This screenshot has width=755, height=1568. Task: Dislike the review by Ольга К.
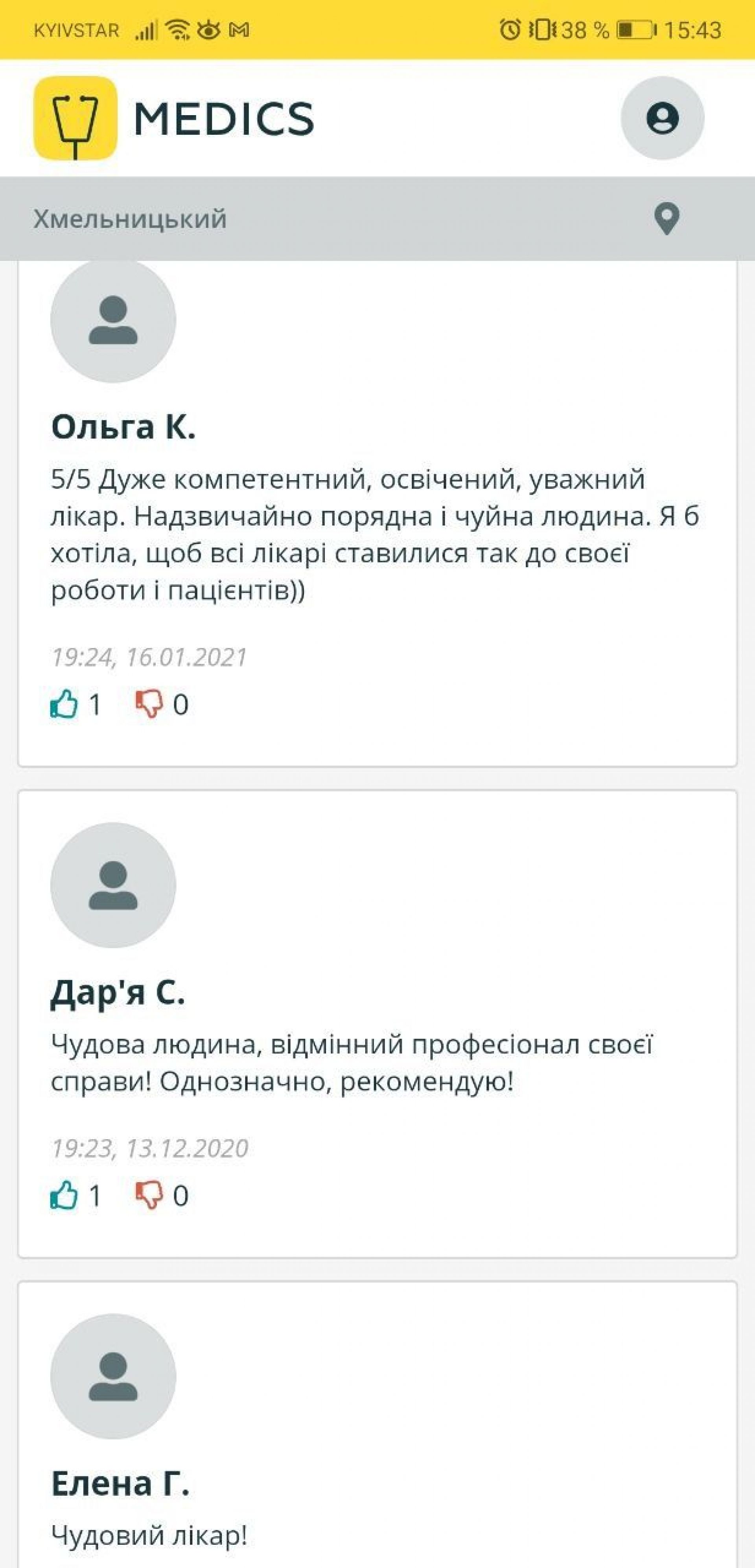pyautogui.click(x=149, y=704)
